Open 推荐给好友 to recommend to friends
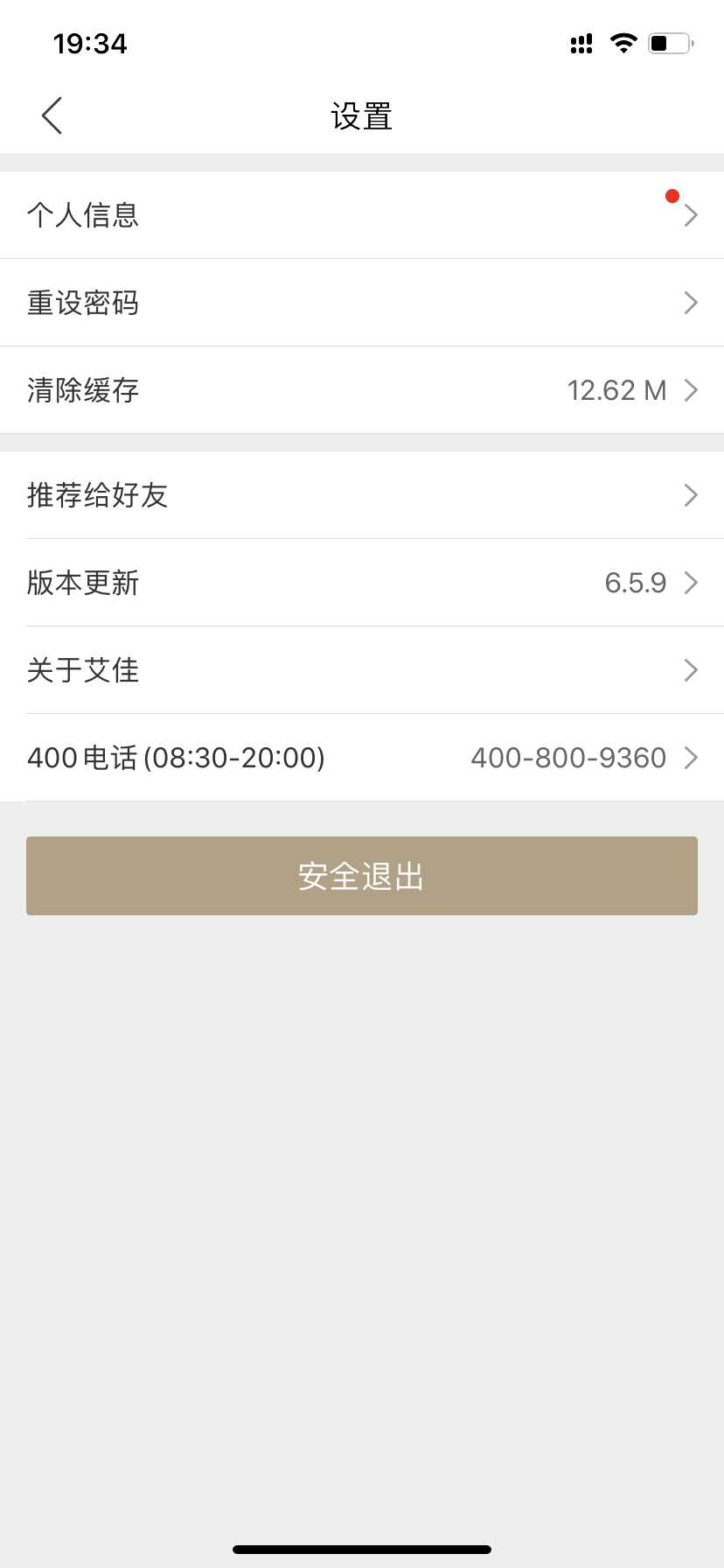This screenshot has width=724, height=1568. click(362, 495)
